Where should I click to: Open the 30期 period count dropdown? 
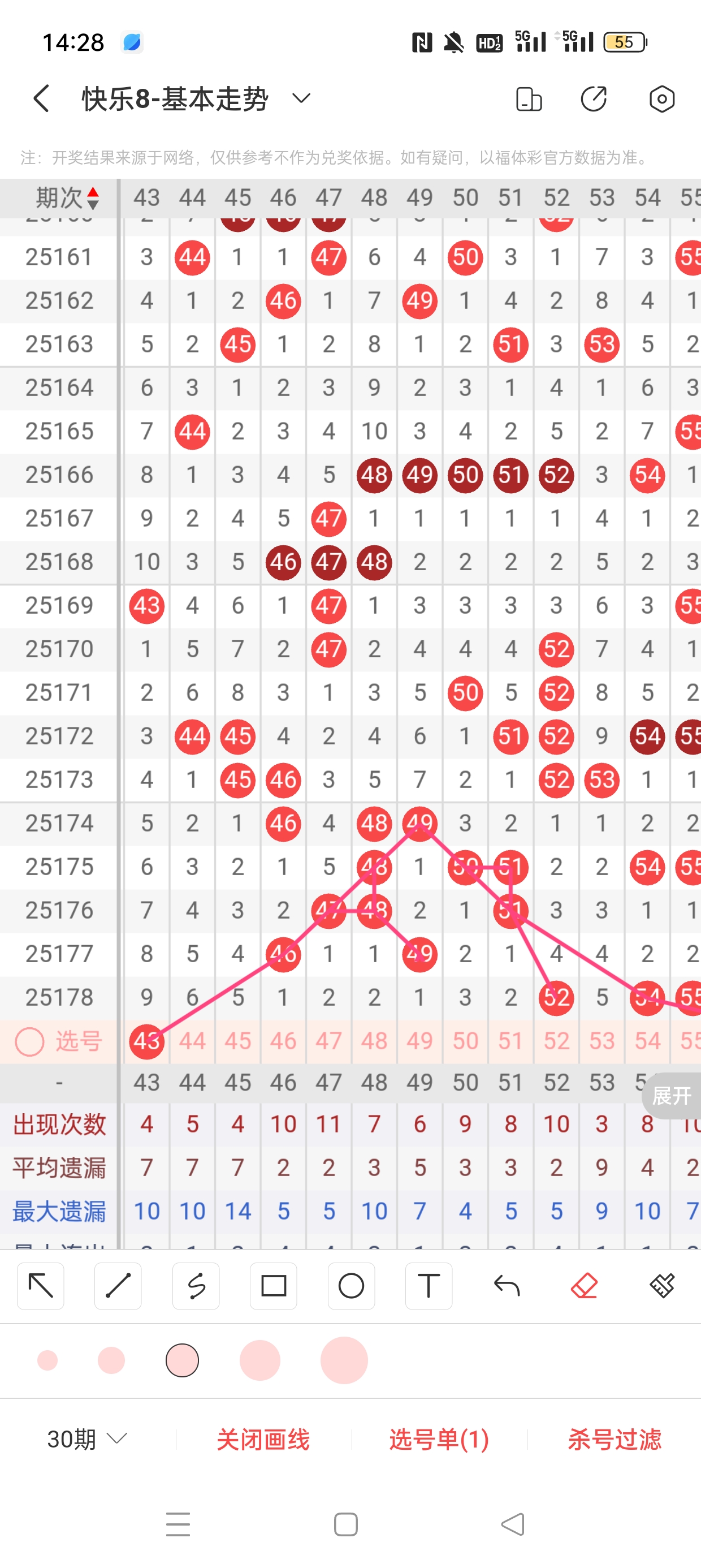(x=87, y=1439)
